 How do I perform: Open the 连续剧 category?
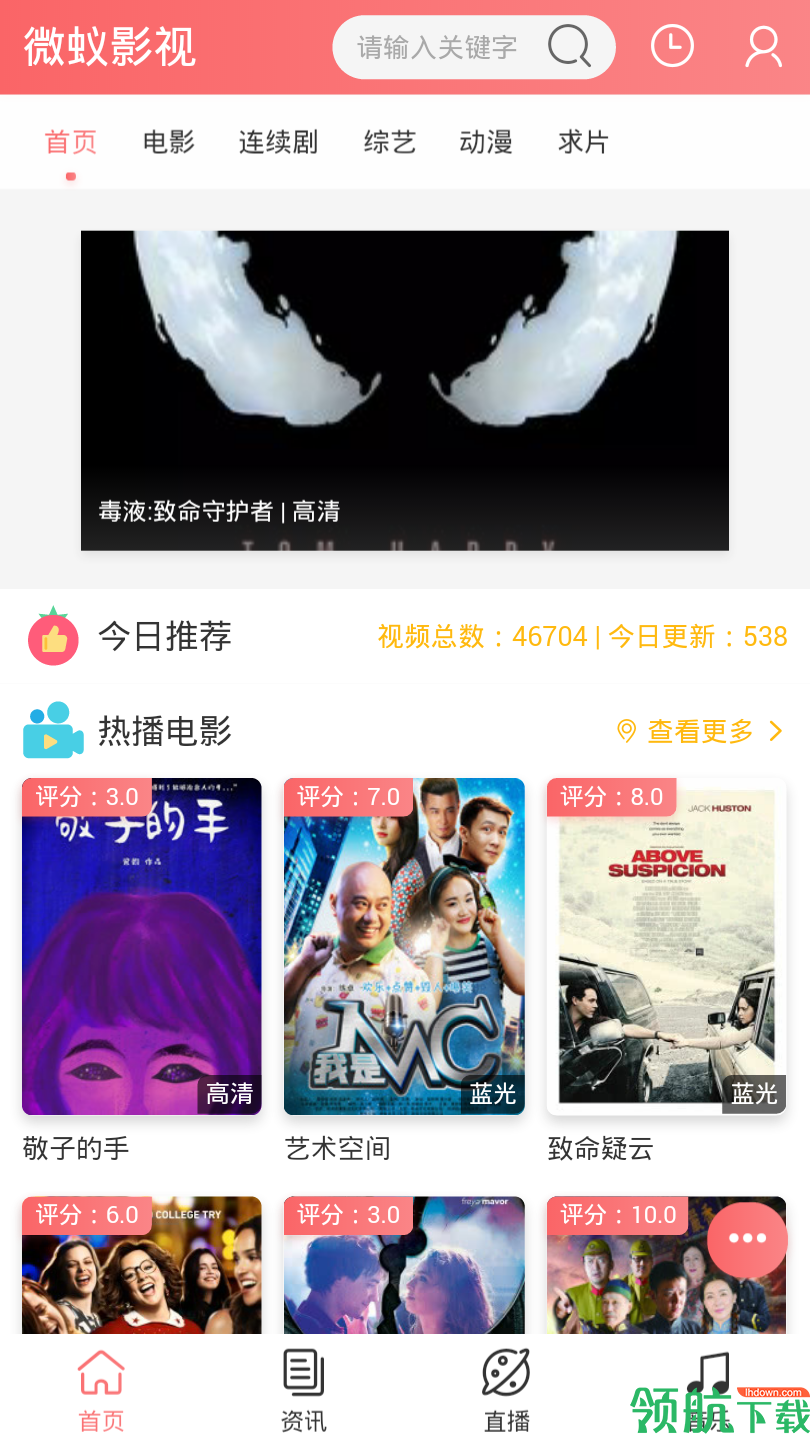277,142
